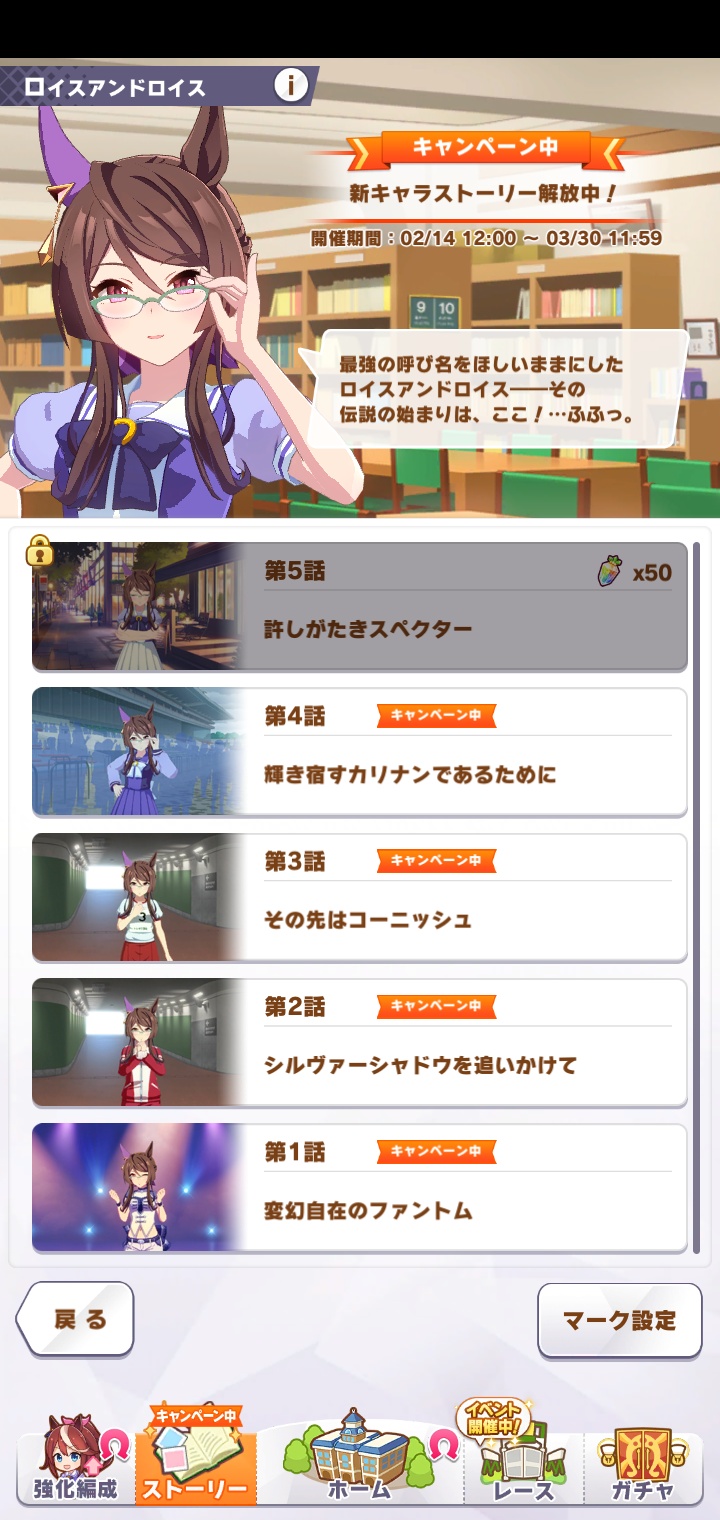This screenshot has height=1520, width=720.
Task: Open episode 第1話 変幻自在のファントム
Action: (360, 1188)
